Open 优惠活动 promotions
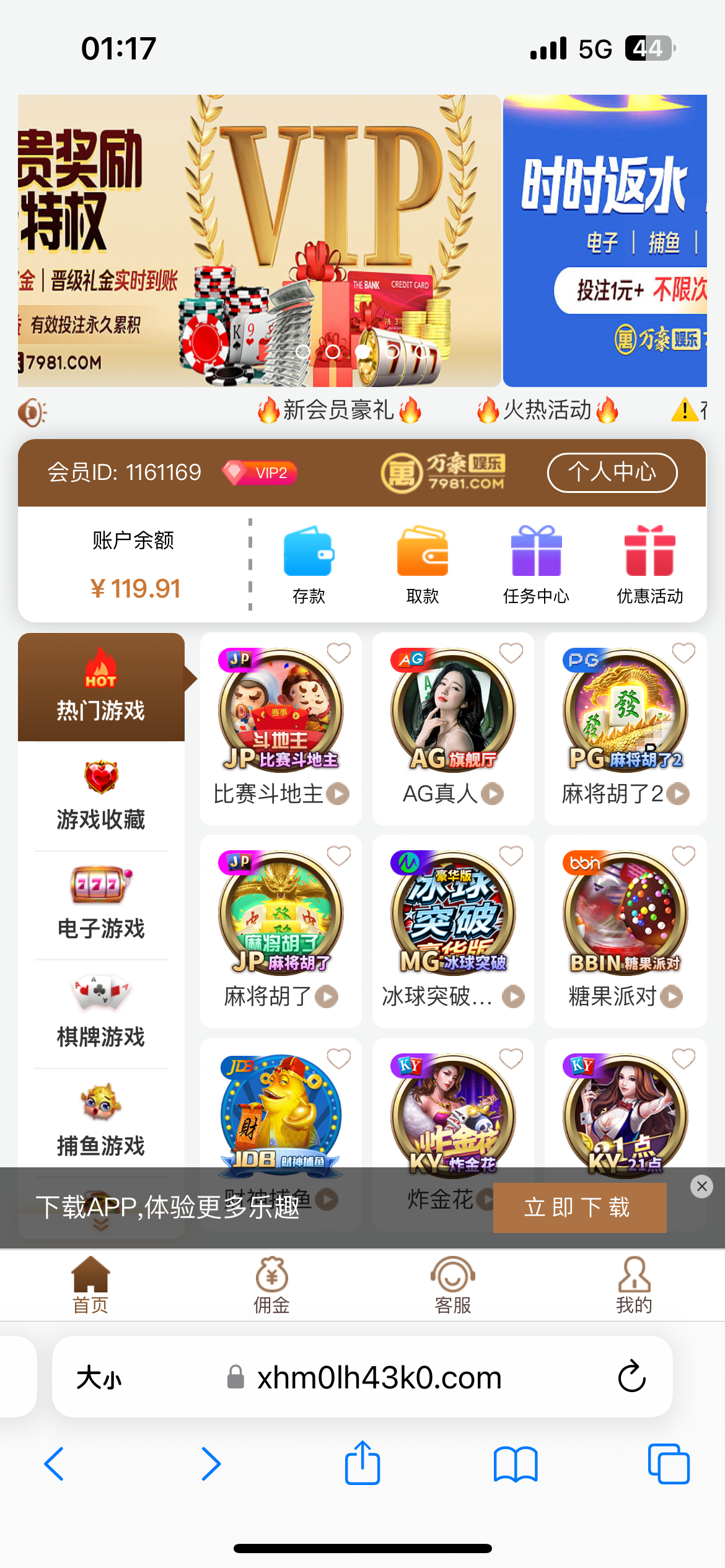The width and height of the screenshot is (725, 1568). [649, 564]
